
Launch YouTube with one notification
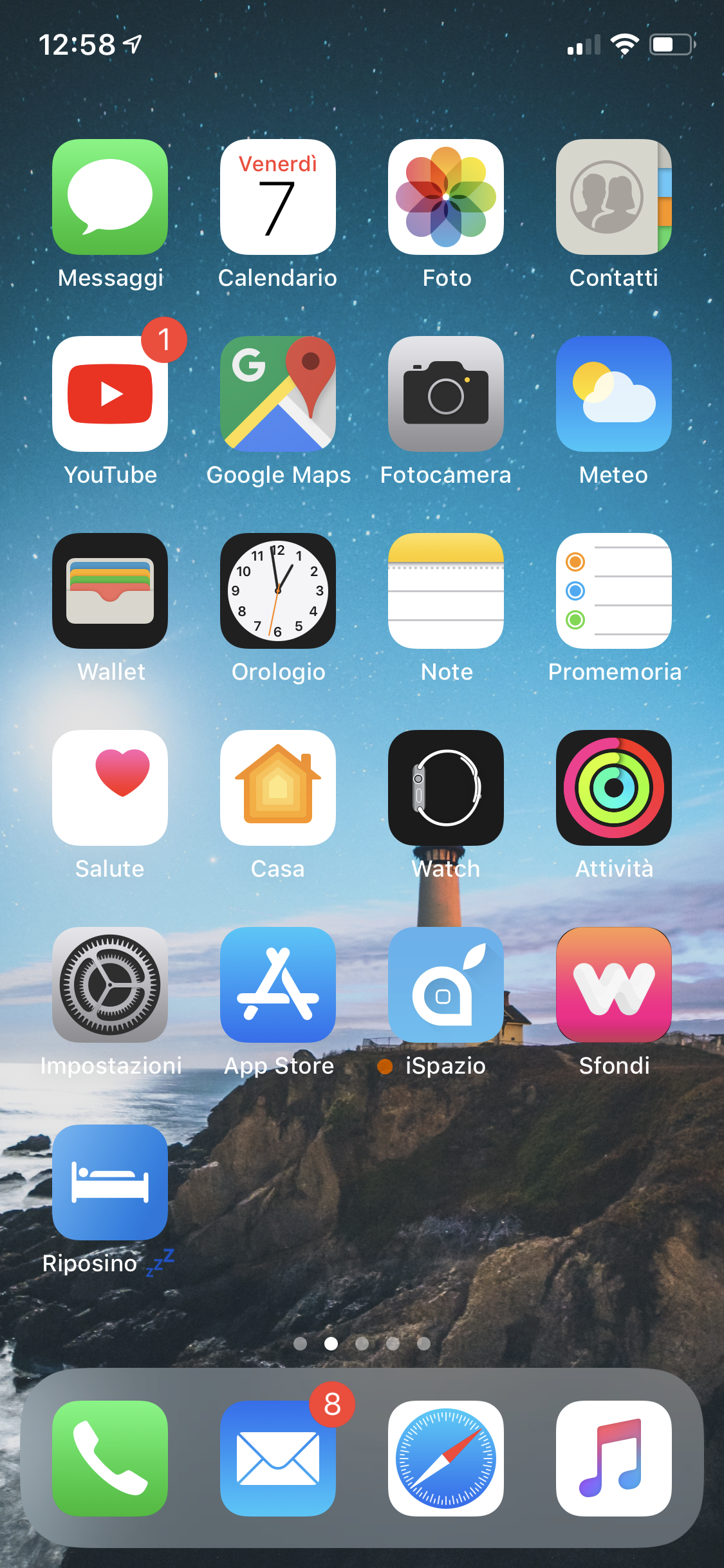coord(110,394)
